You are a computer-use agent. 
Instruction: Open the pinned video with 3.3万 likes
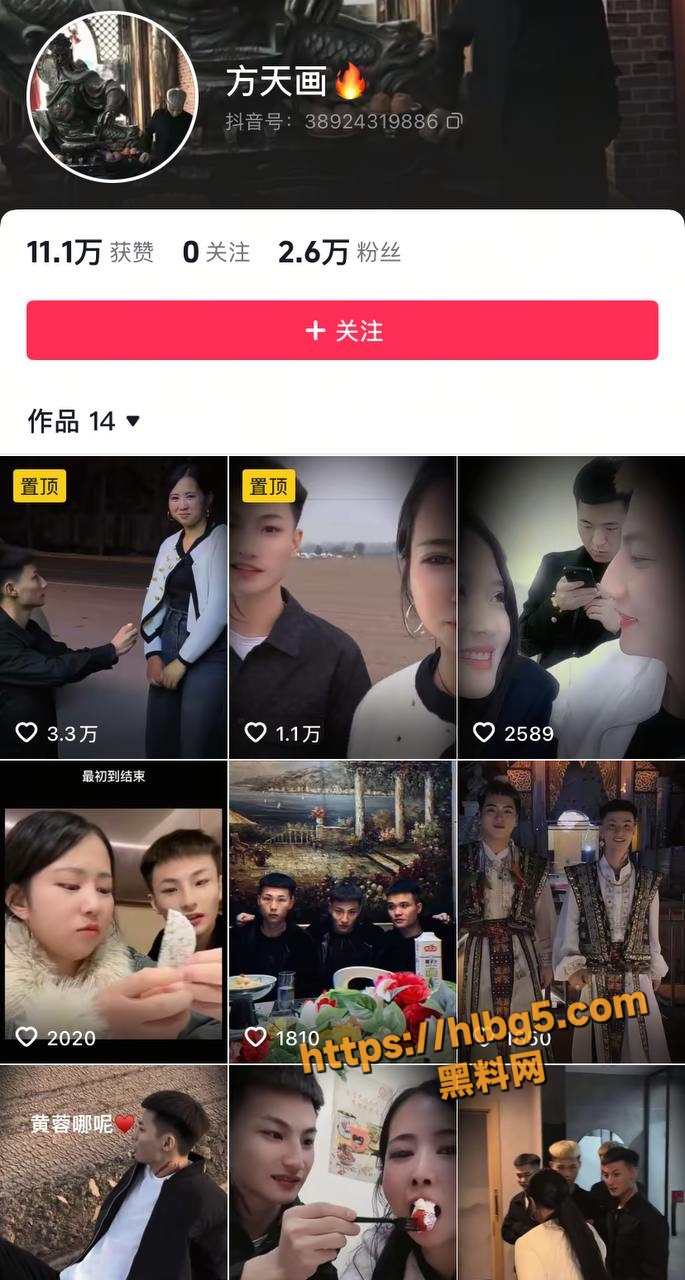[113, 608]
